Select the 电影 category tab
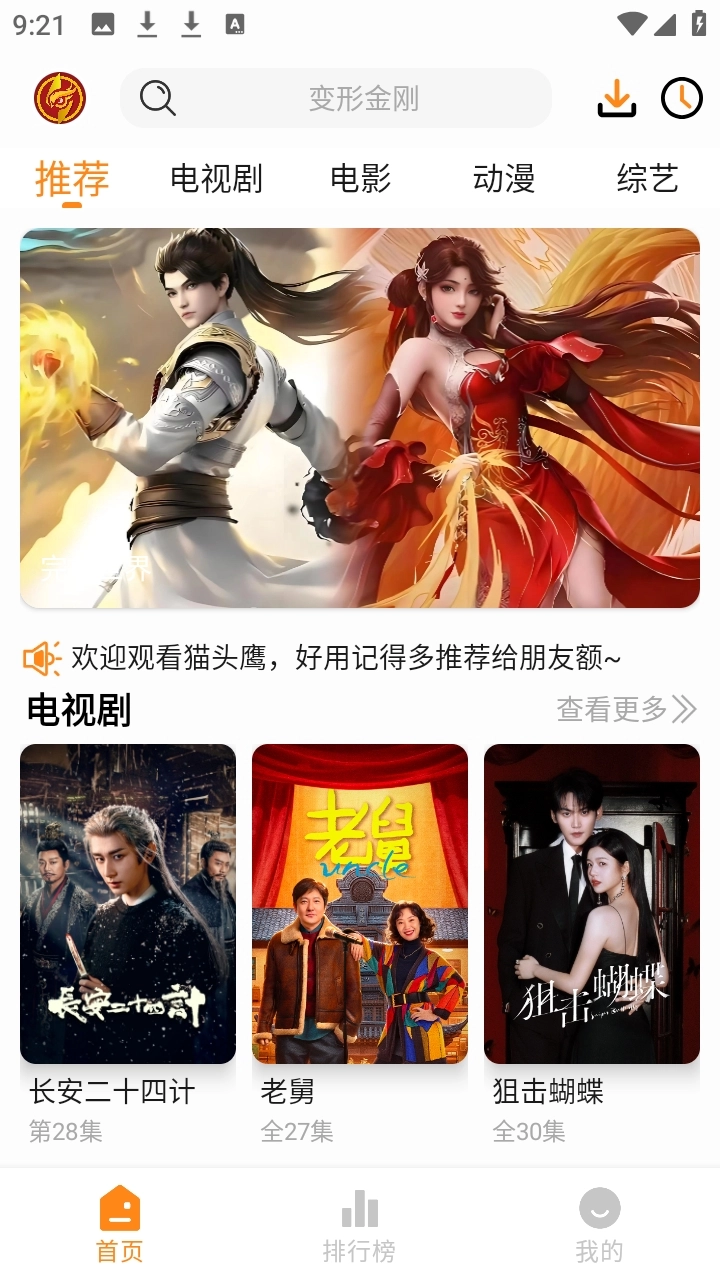Screen dimensions: 720x1280 point(361,178)
